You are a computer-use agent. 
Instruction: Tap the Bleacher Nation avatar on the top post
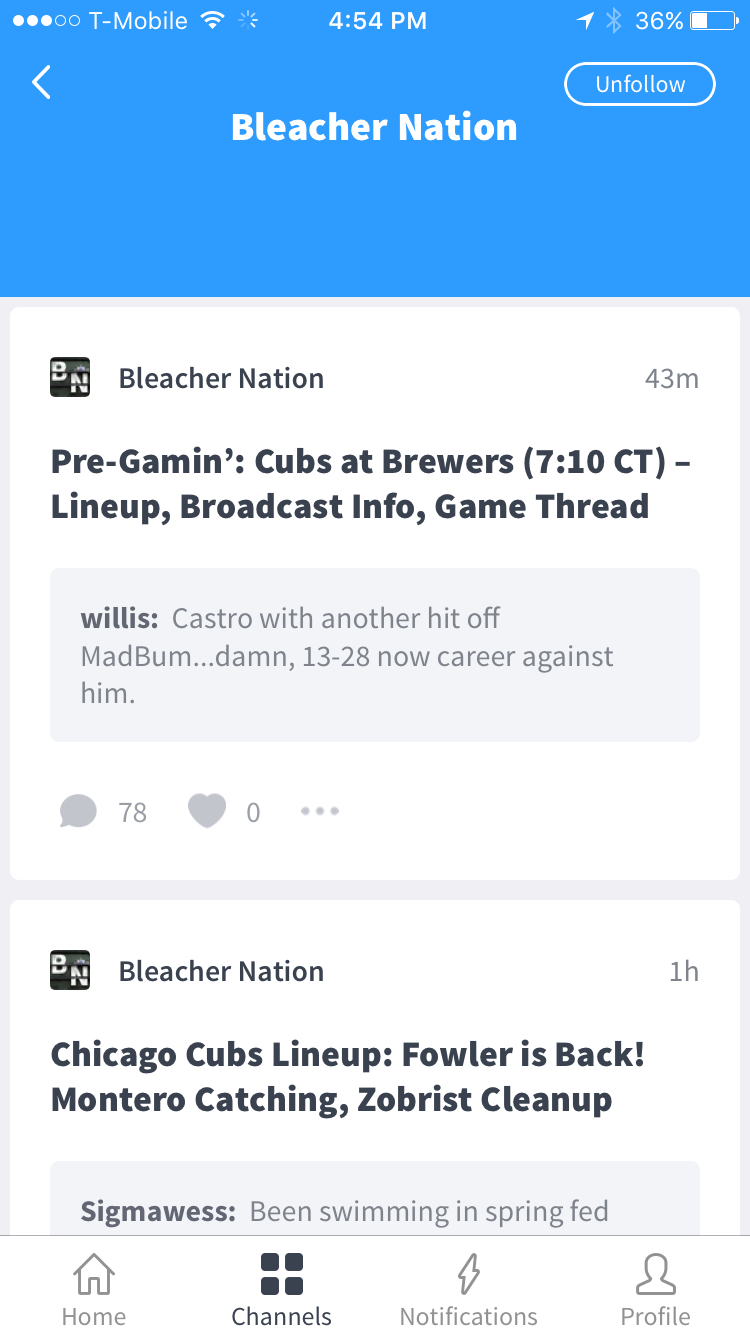point(69,377)
